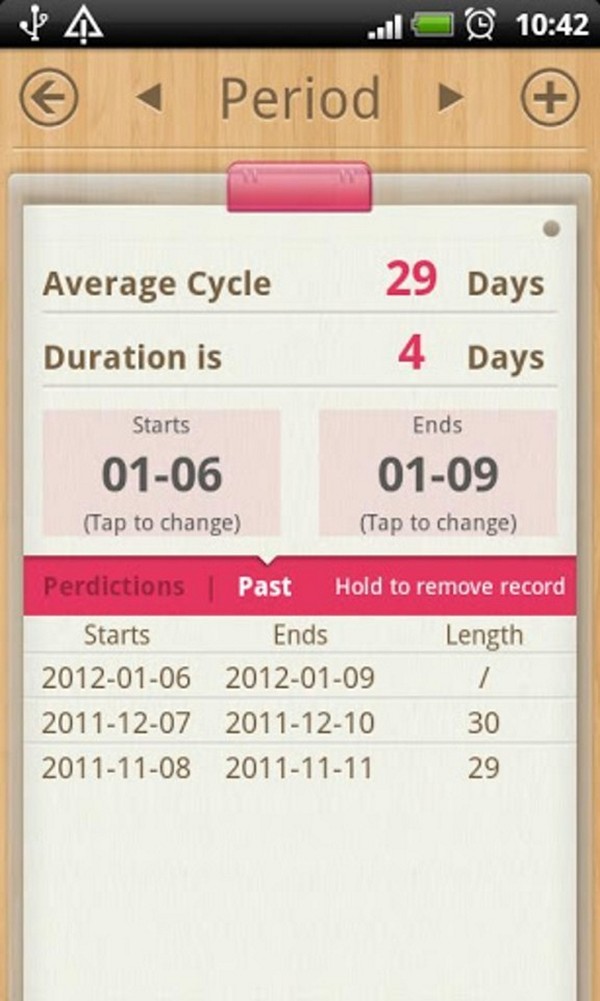Go back using the circled arrow
This screenshot has height=1001, width=600.
(49, 98)
